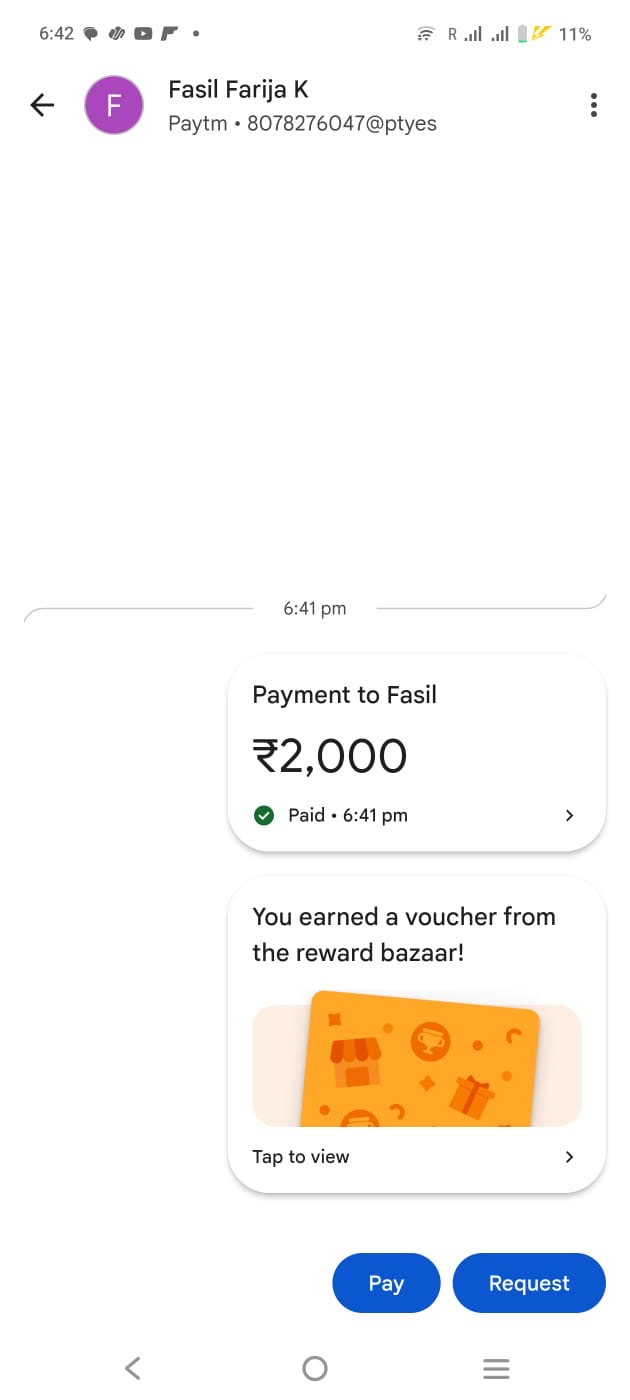This screenshot has width=630, height=1400.
Task: Open the three-dot overflow menu
Action: [x=594, y=105]
